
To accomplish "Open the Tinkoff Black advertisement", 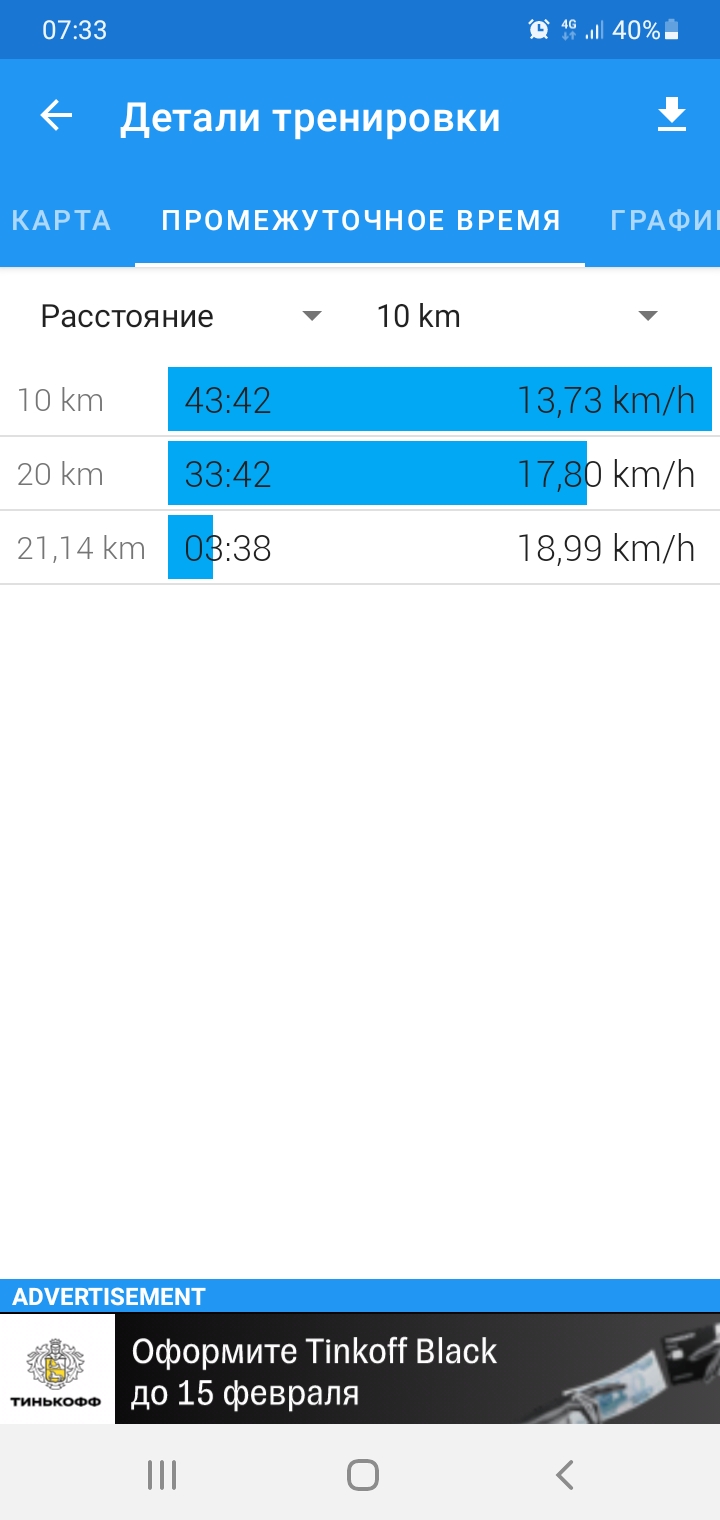I will [x=360, y=1368].
